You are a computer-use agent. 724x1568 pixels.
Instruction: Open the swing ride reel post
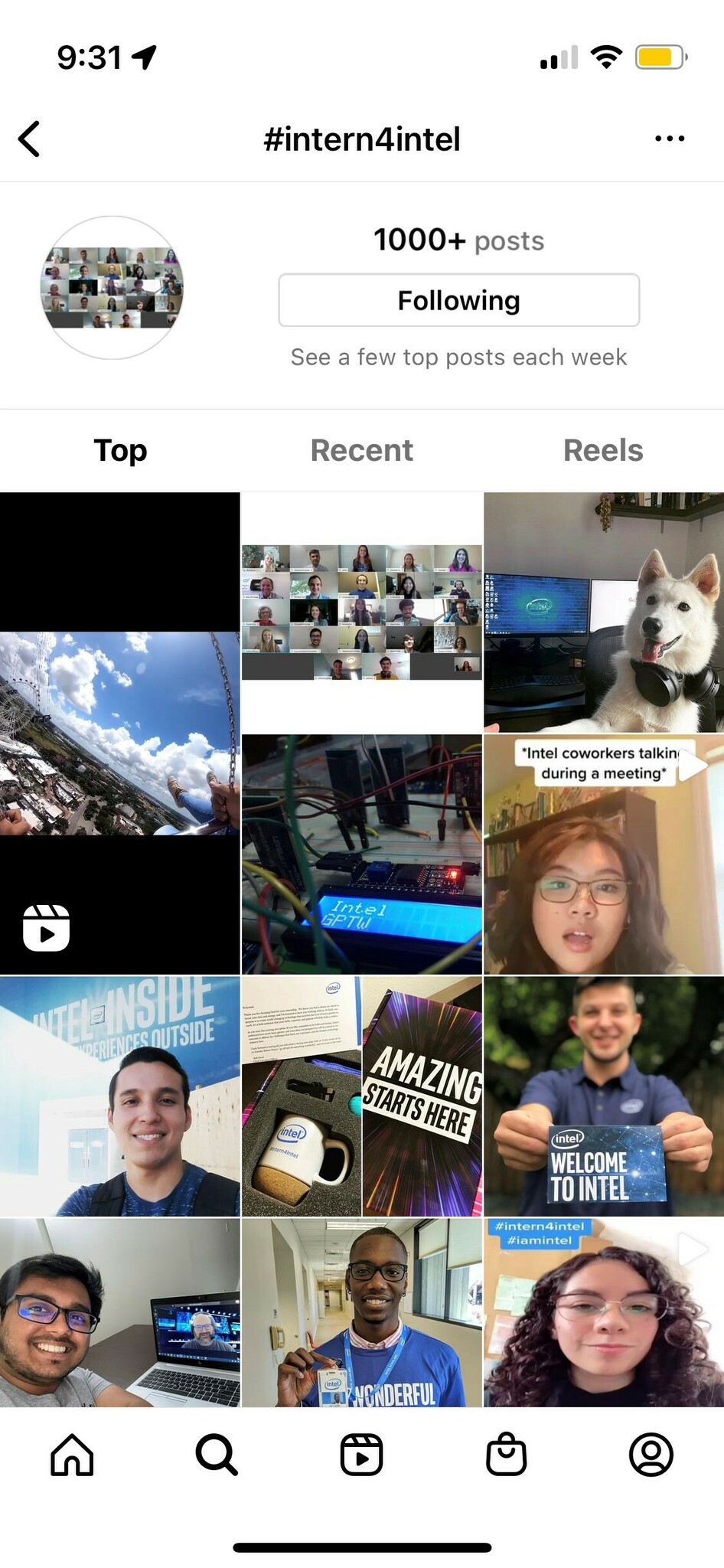[x=119, y=733]
